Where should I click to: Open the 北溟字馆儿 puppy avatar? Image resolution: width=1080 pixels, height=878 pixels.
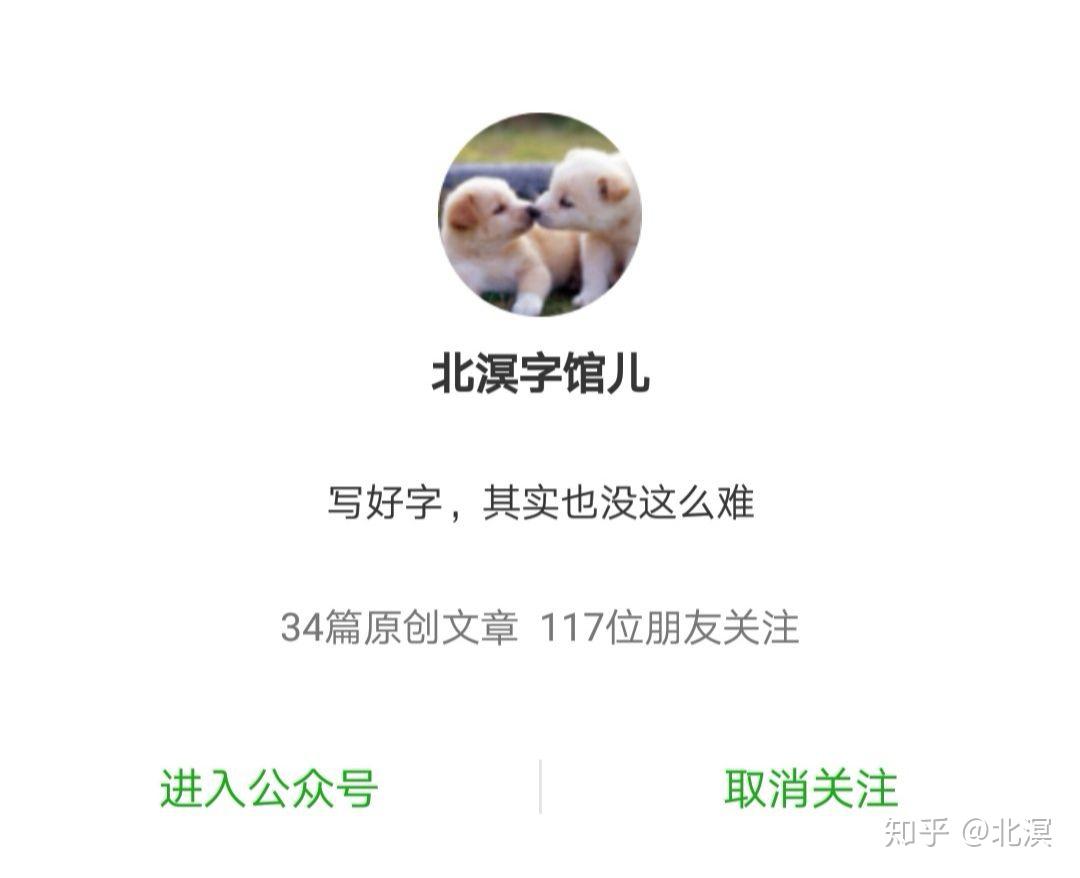click(x=540, y=214)
